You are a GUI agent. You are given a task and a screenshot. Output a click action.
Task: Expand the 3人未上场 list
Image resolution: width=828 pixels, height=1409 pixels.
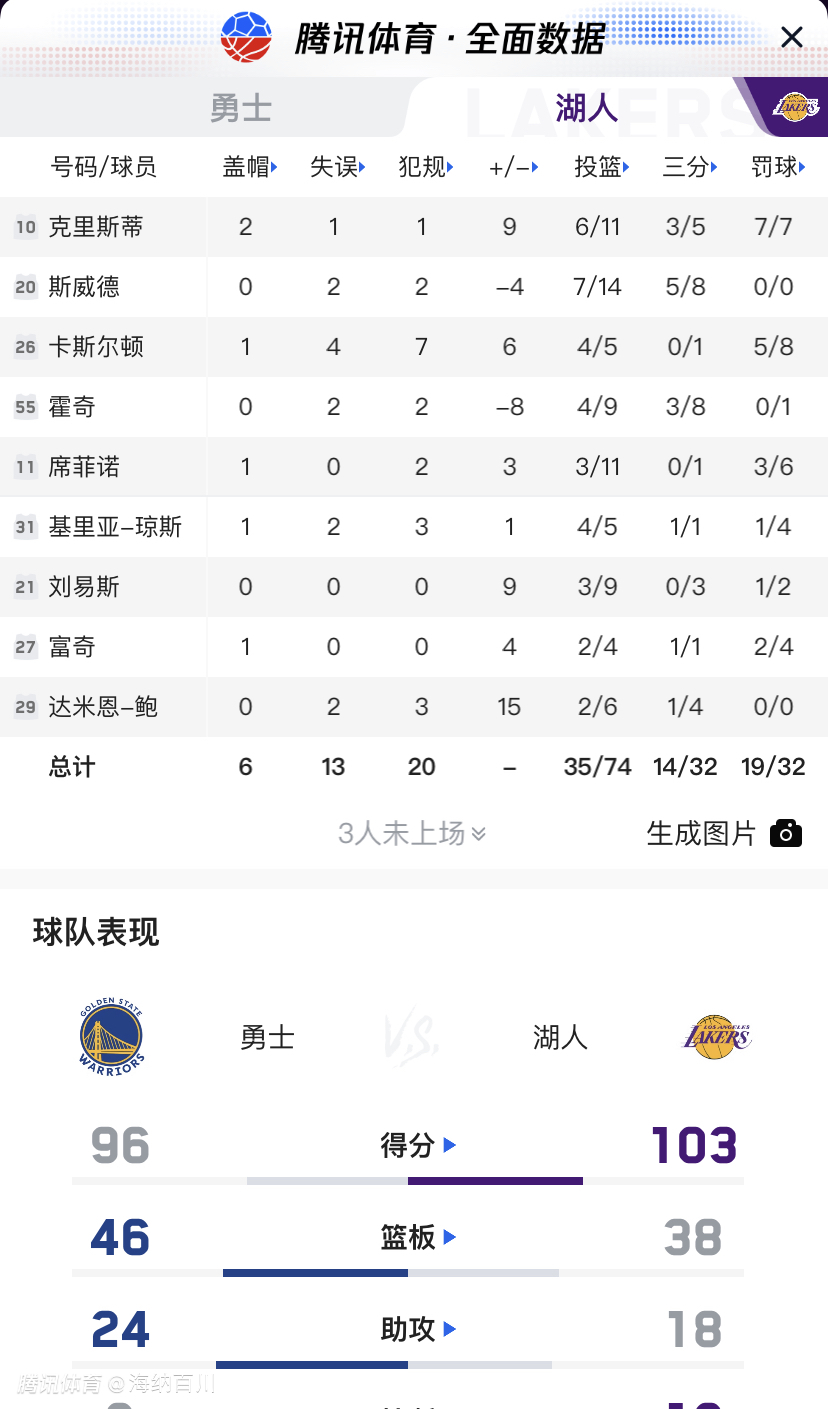[x=412, y=833]
